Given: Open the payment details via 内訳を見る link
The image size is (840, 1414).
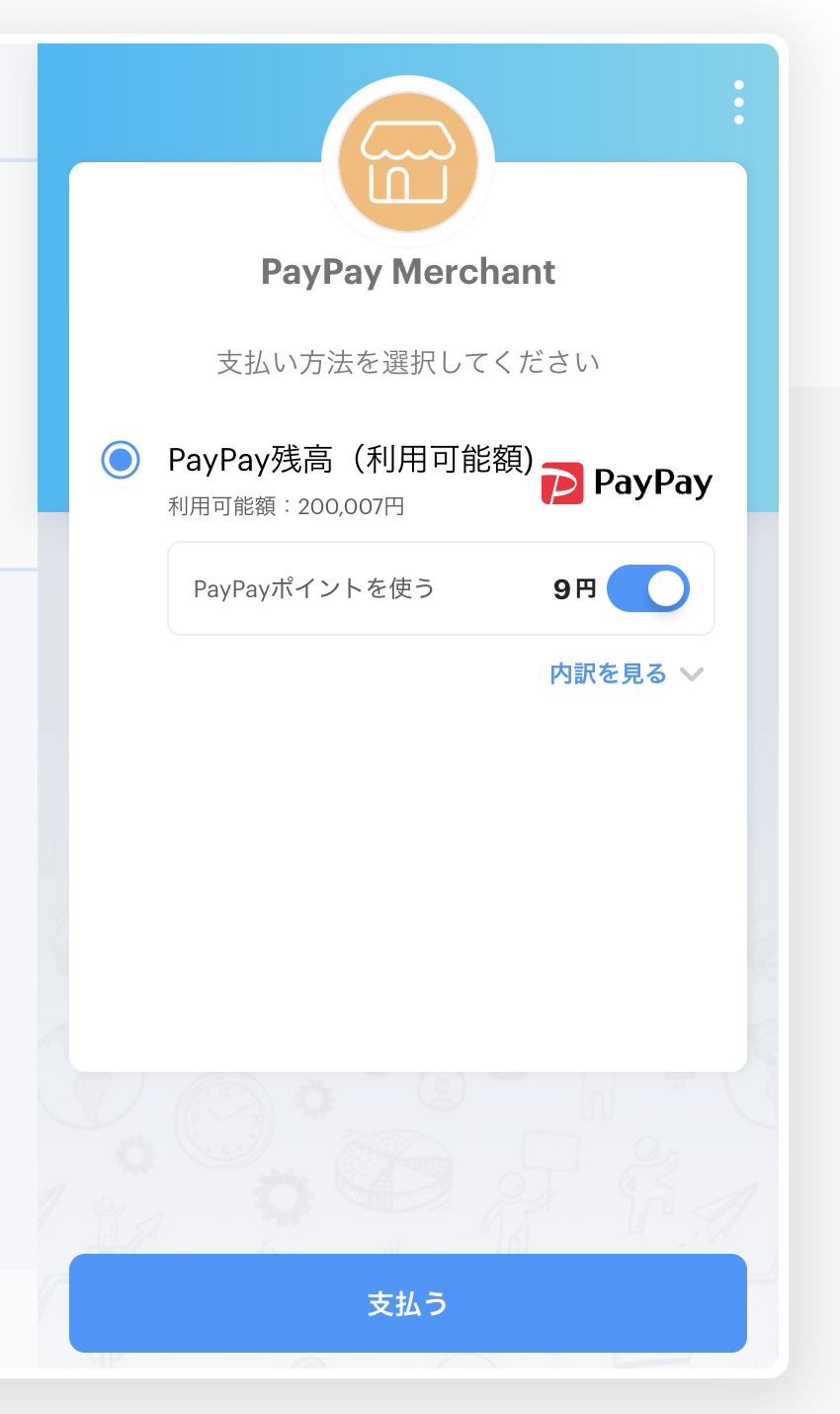Looking at the screenshot, I should point(607,673).
